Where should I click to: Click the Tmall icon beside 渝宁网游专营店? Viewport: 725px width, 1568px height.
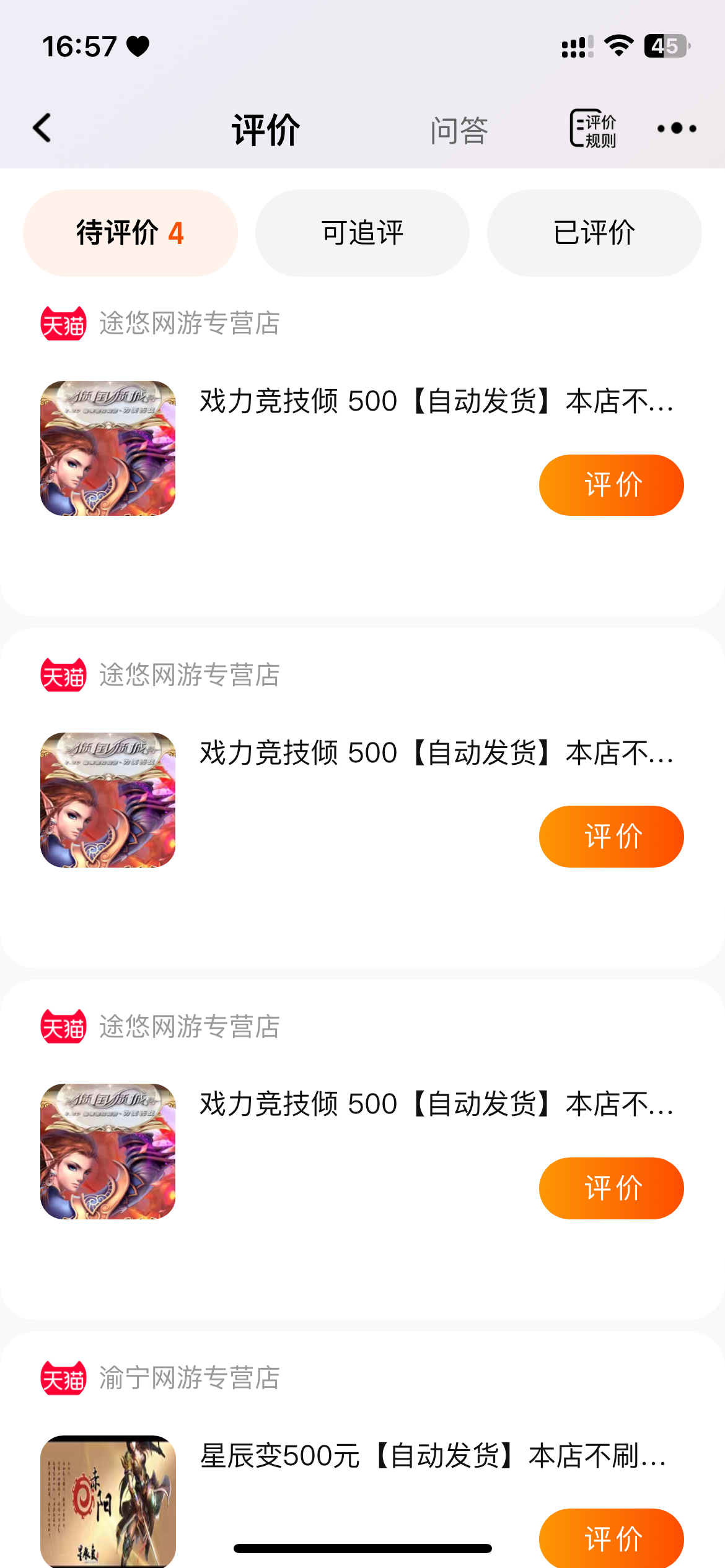point(62,1378)
